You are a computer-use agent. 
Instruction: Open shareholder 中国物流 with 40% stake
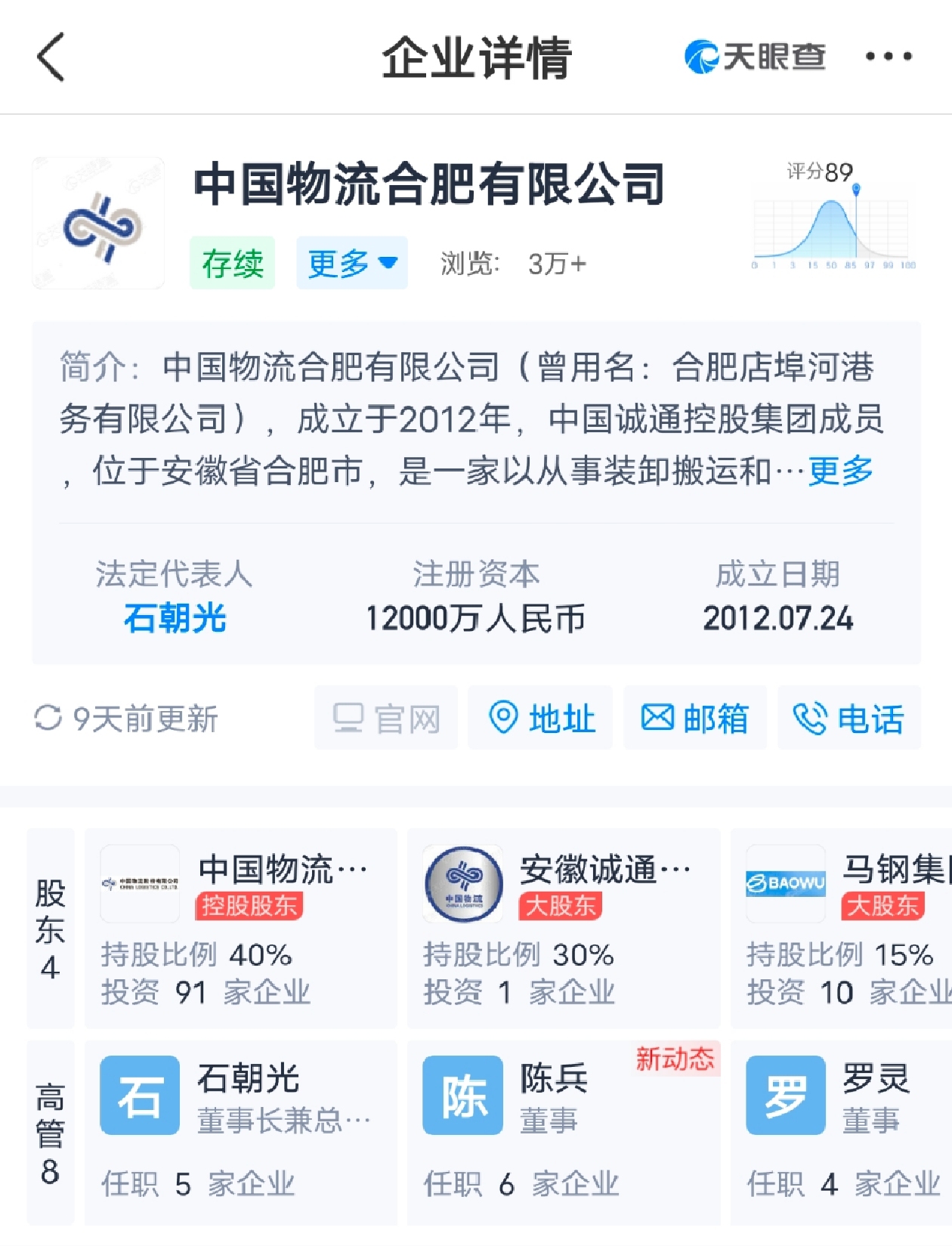click(240, 928)
